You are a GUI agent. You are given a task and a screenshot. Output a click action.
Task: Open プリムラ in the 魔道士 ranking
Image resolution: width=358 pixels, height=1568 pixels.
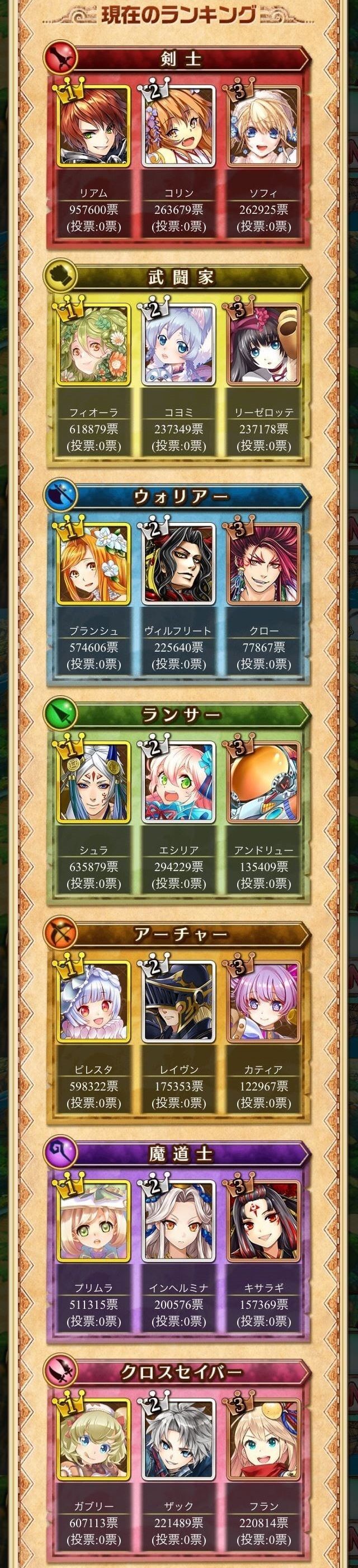[x=93, y=1222]
